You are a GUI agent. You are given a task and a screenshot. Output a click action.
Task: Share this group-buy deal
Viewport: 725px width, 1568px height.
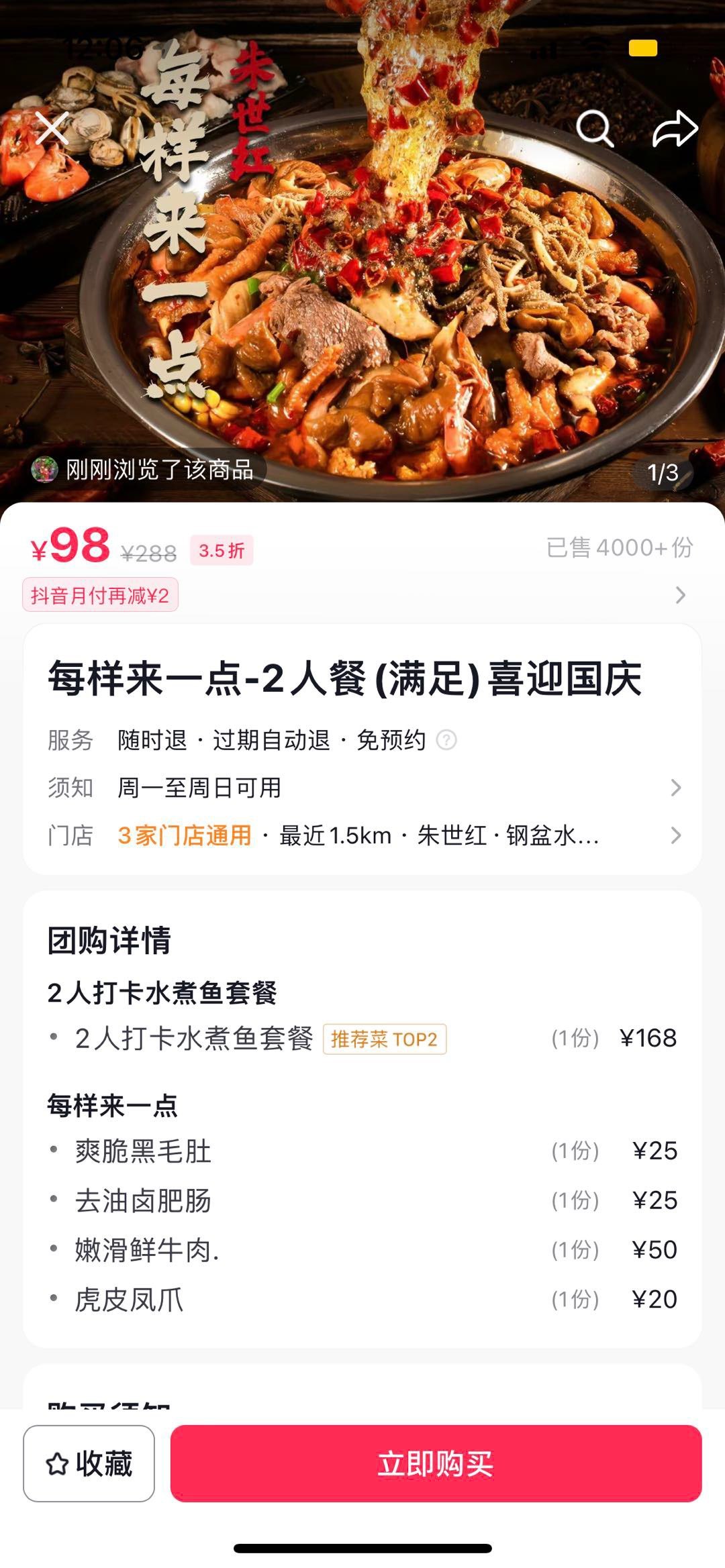pos(675,128)
